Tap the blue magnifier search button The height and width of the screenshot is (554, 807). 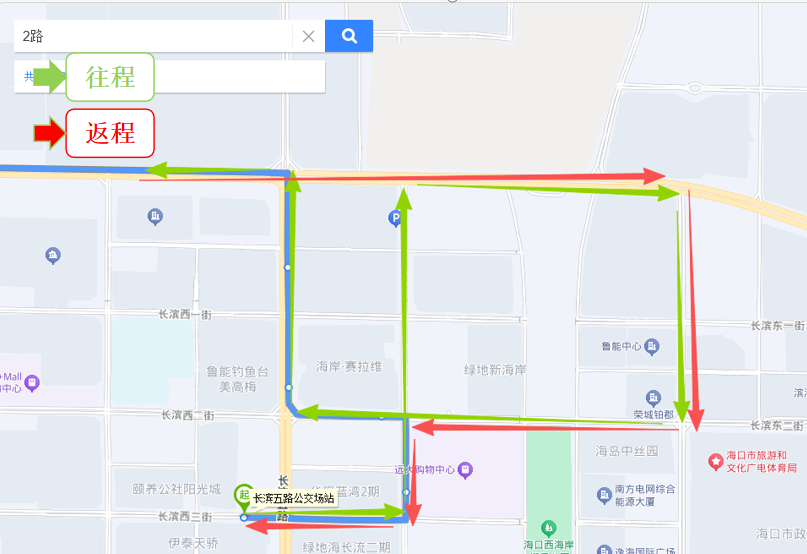(349, 36)
